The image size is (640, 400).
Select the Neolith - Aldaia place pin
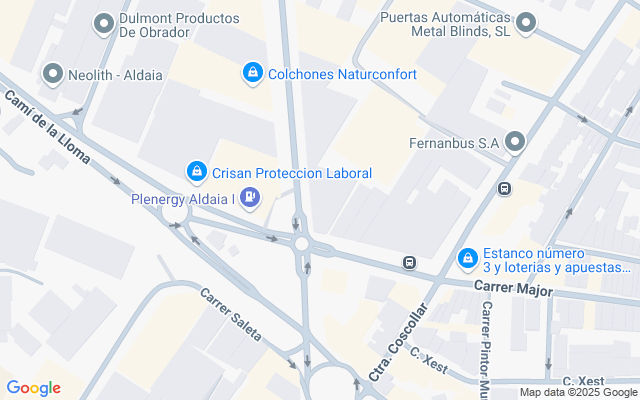[x=53, y=73]
